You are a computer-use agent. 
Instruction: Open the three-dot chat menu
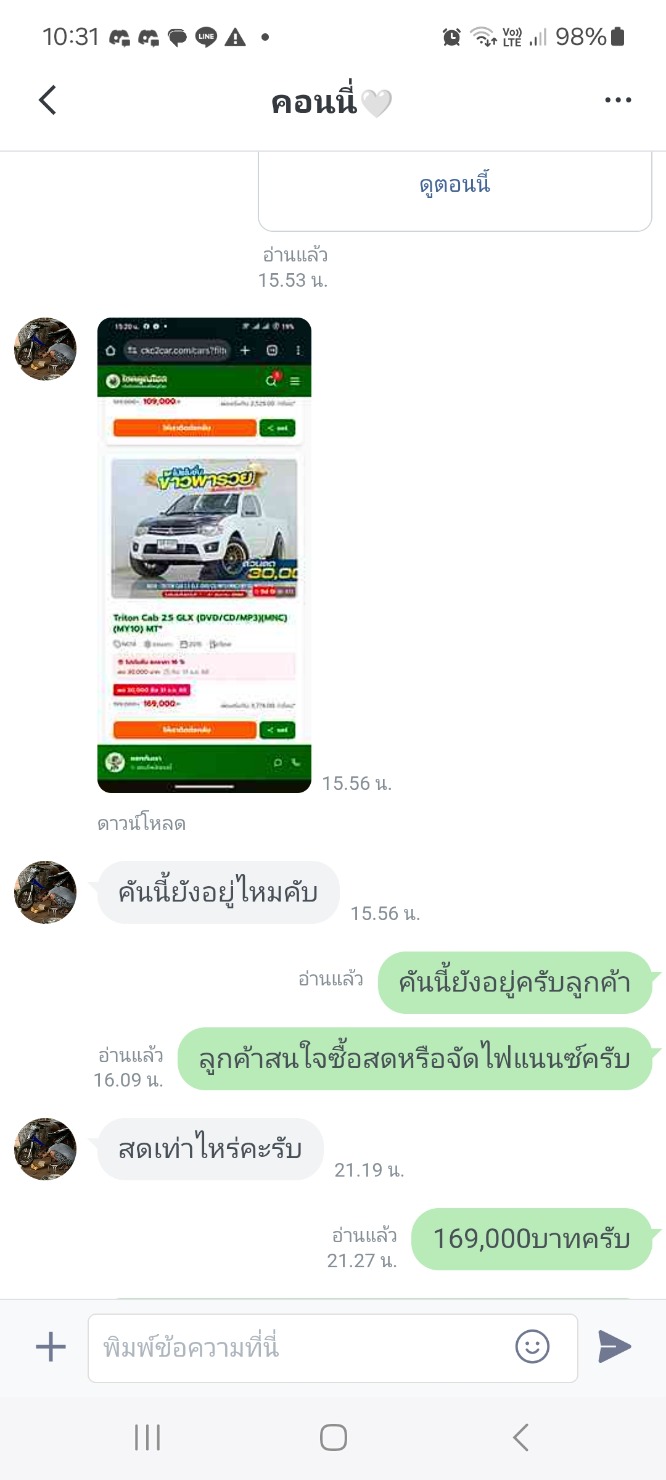click(x=618, y=100)
